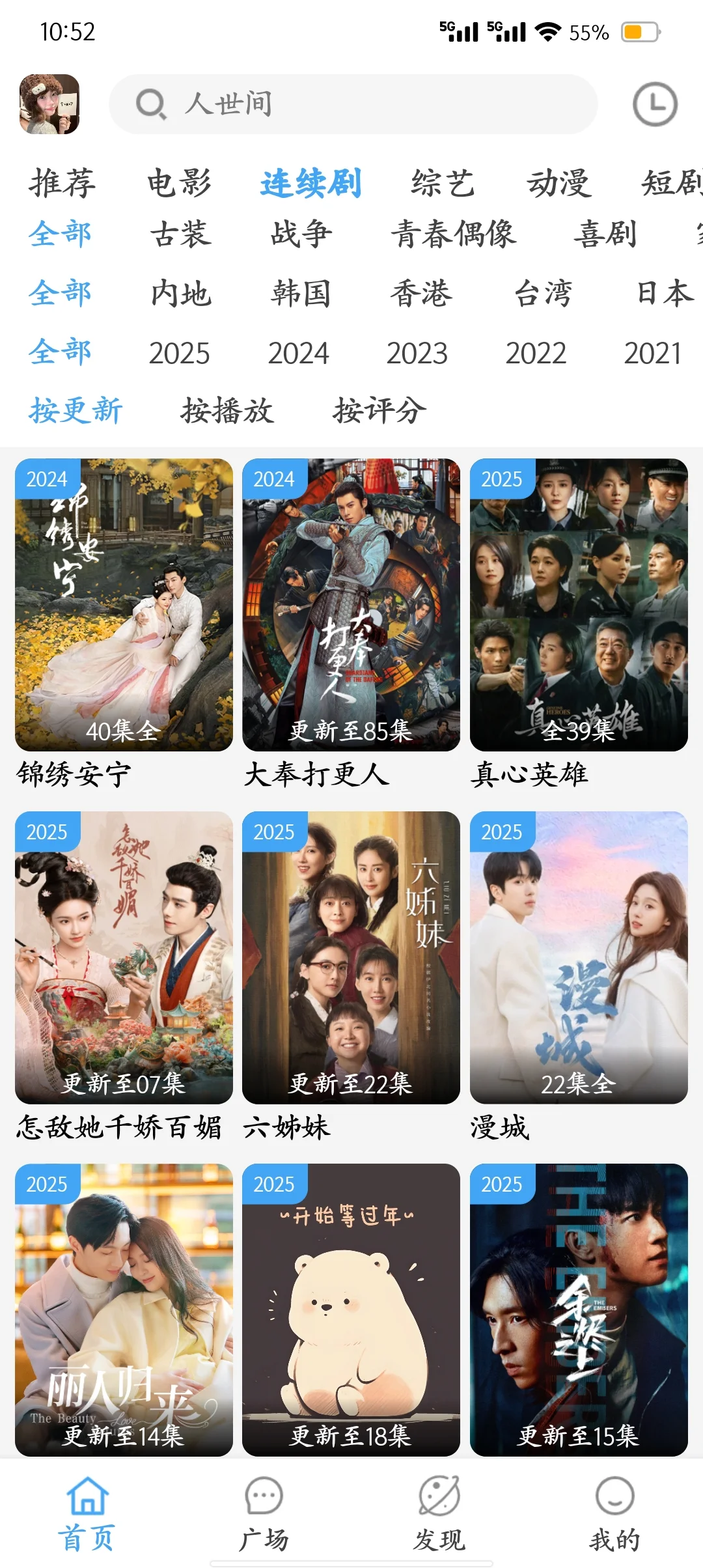Switch to the 综艺 tab
Viewport: 703px width, 1568px height.
click(x=443, y=183)
